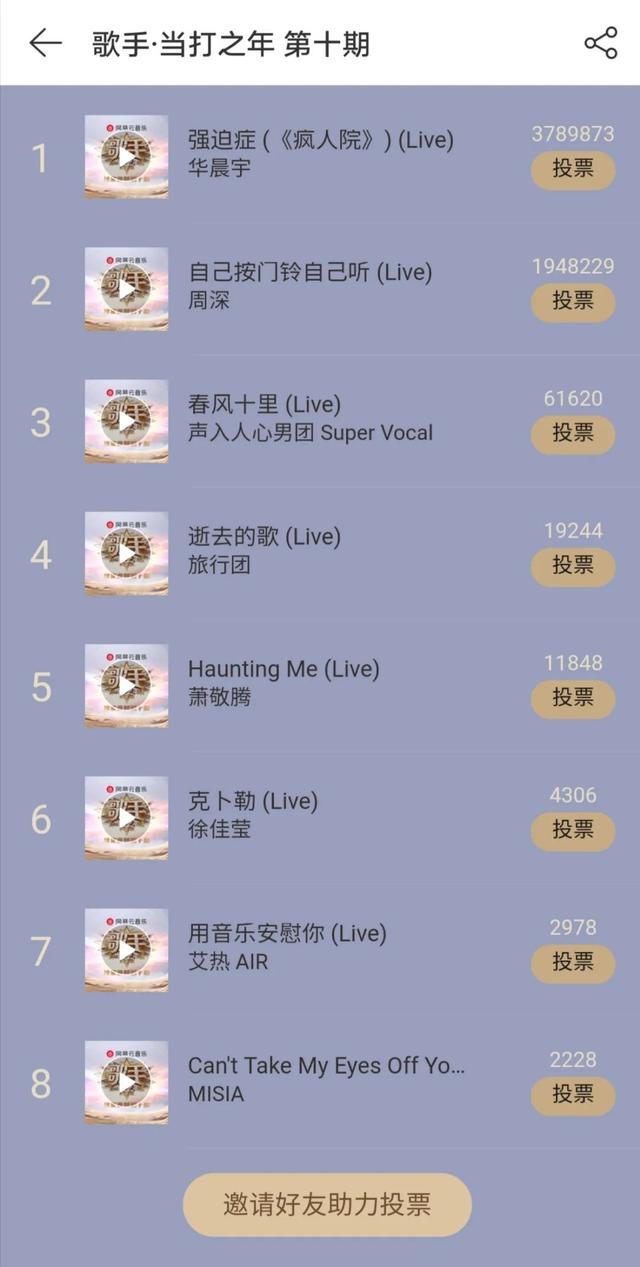This screenshot has height=1267, width=640.
Task: Play 用音乐安慰你 (Live) cover thumbnail
Action: click(126, 950)
